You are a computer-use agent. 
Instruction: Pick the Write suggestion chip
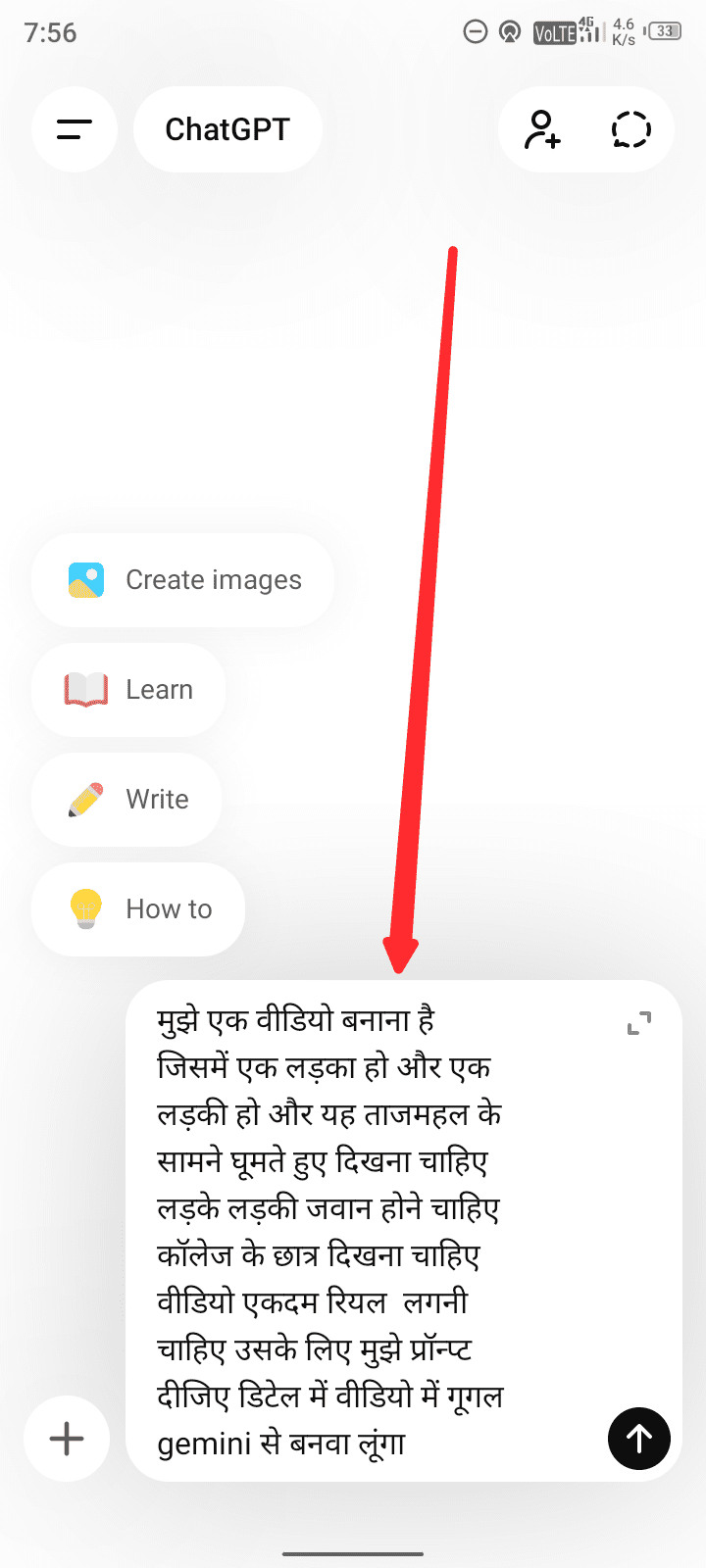tap(127, 800)
